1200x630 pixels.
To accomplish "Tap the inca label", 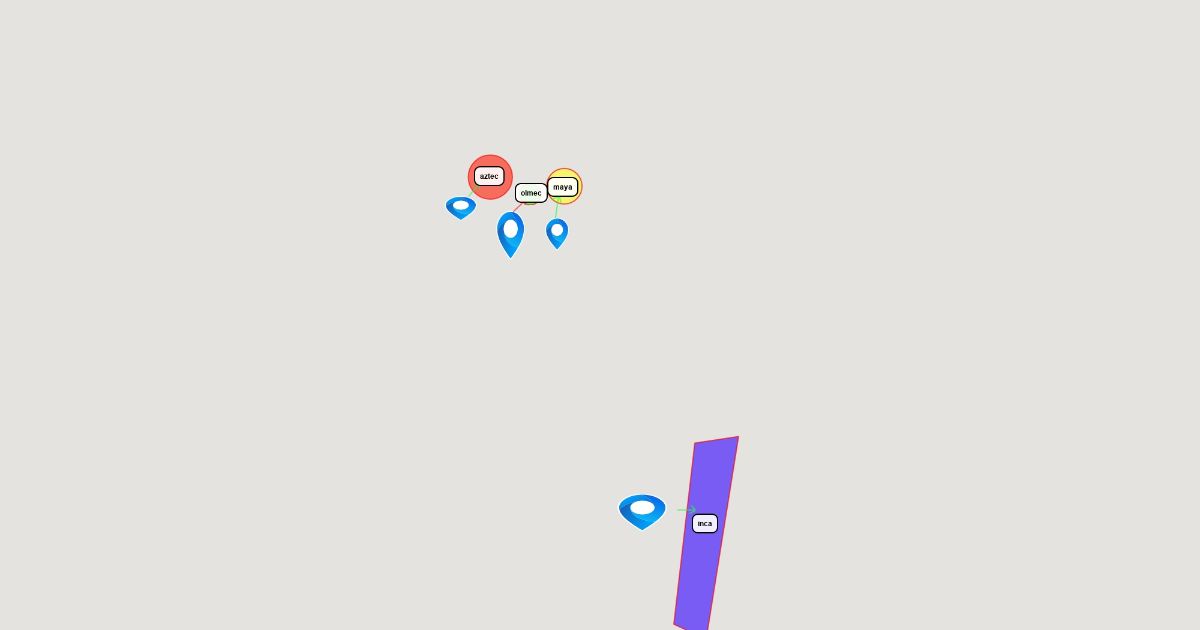I will [705, 524].
